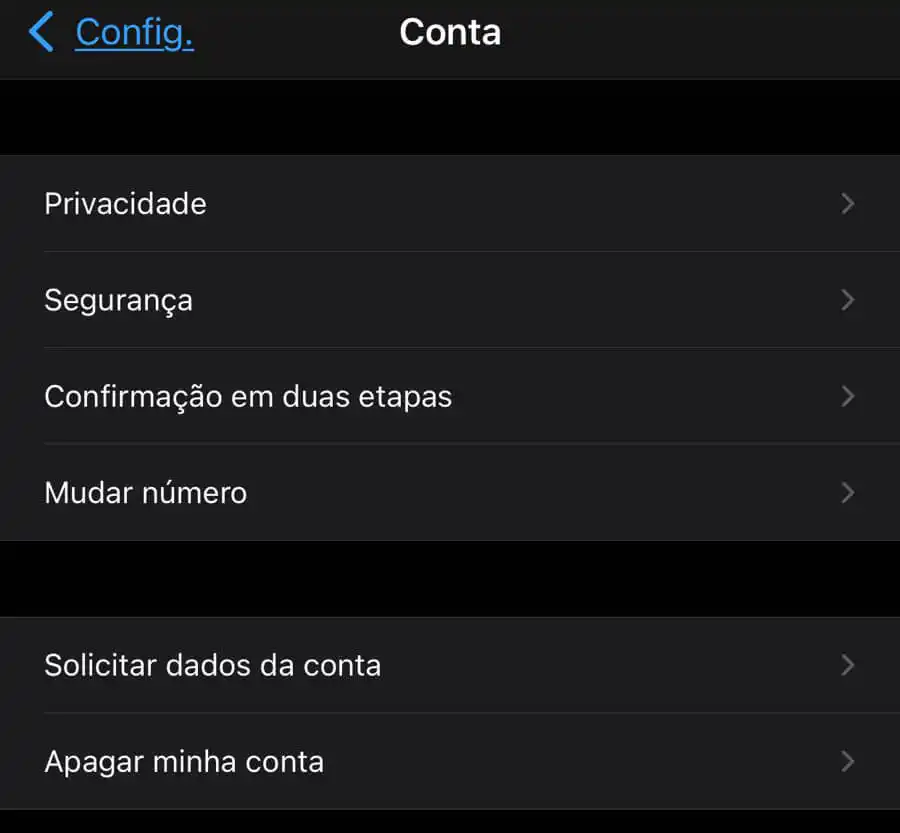Select Mudar número option

(x=449, y=493)
